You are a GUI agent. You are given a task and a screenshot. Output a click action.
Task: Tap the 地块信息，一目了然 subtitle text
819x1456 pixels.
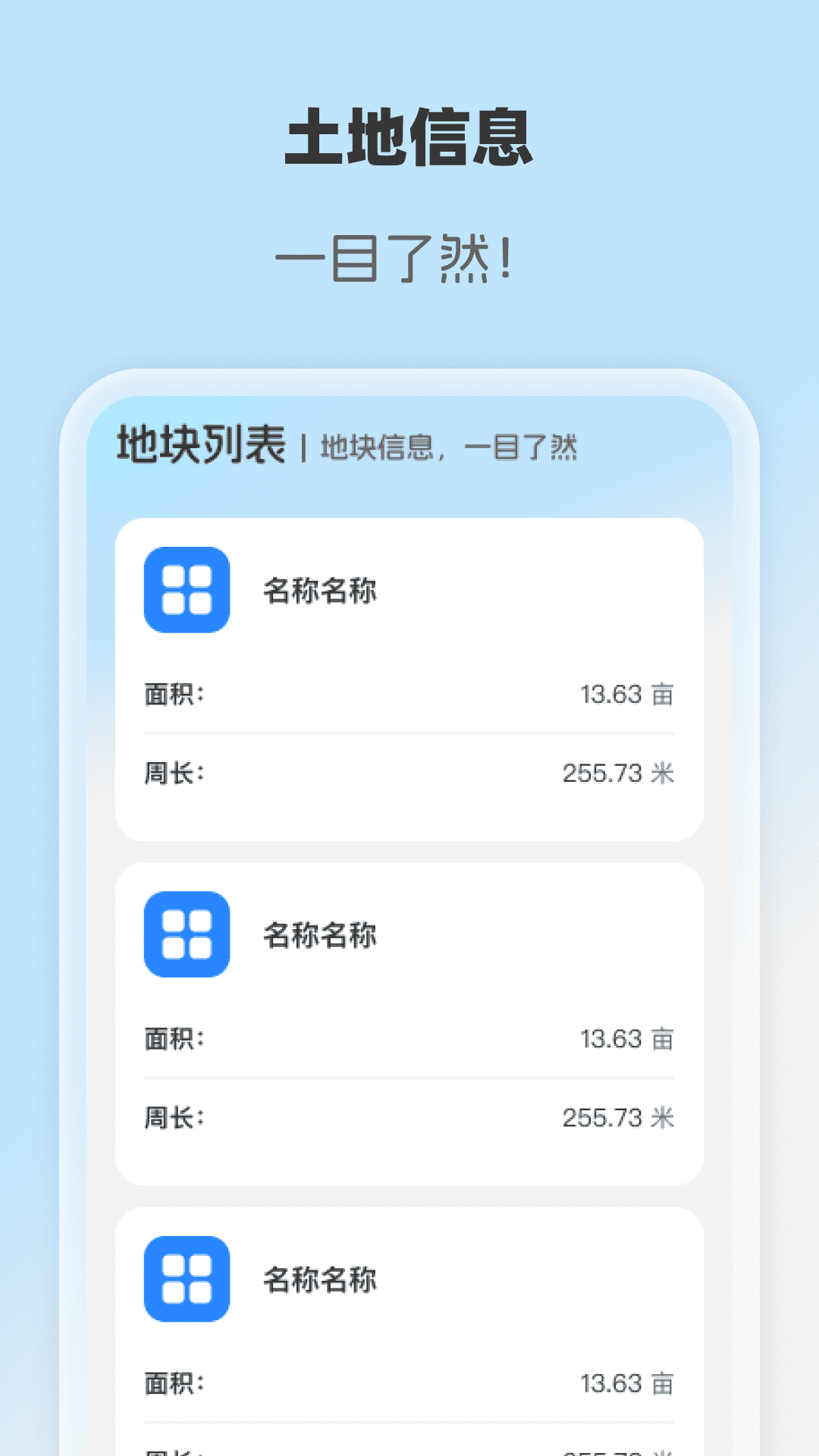[x=451, y=449]
